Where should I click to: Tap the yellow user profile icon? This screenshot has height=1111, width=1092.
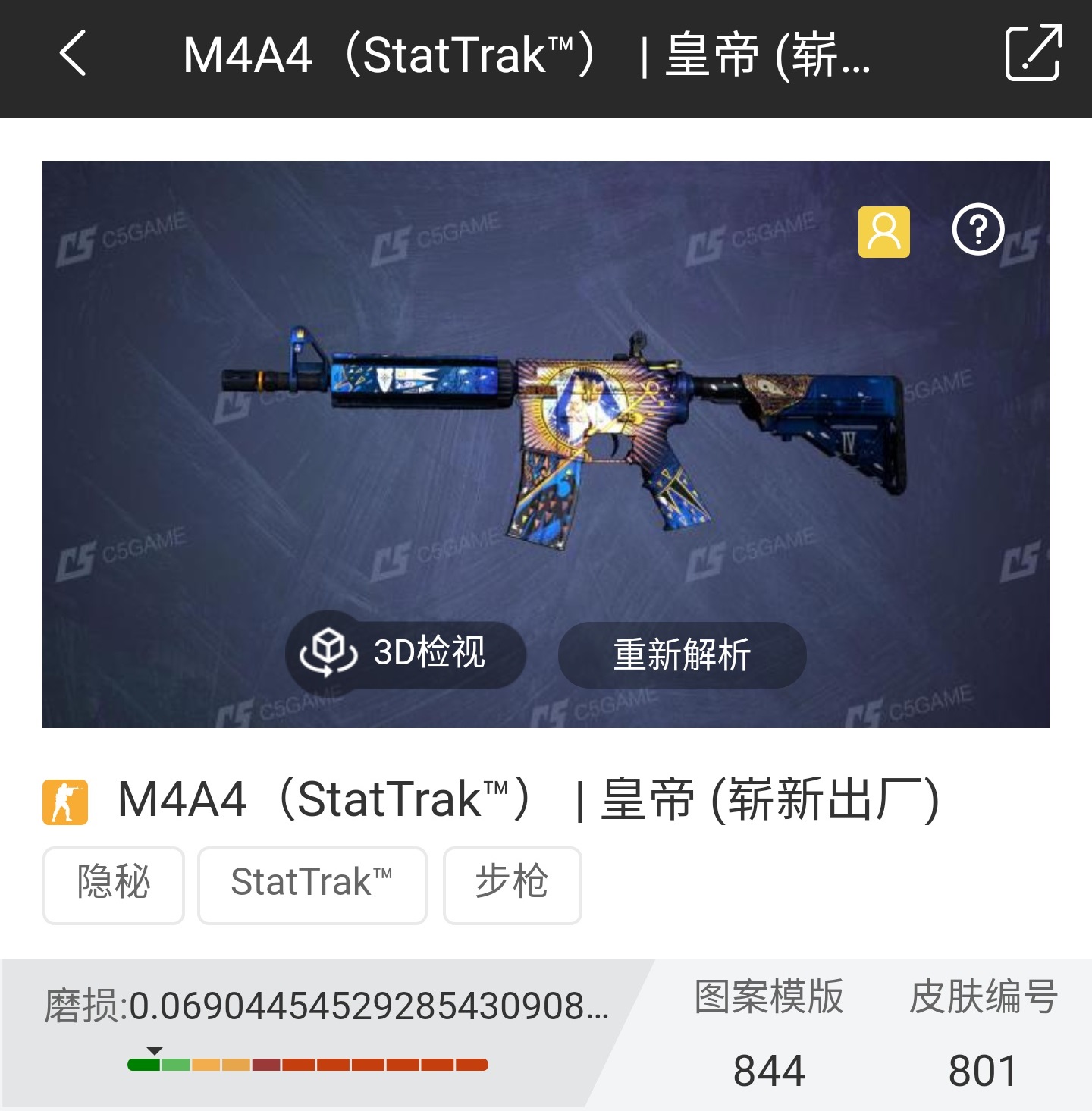pos(883,232)
